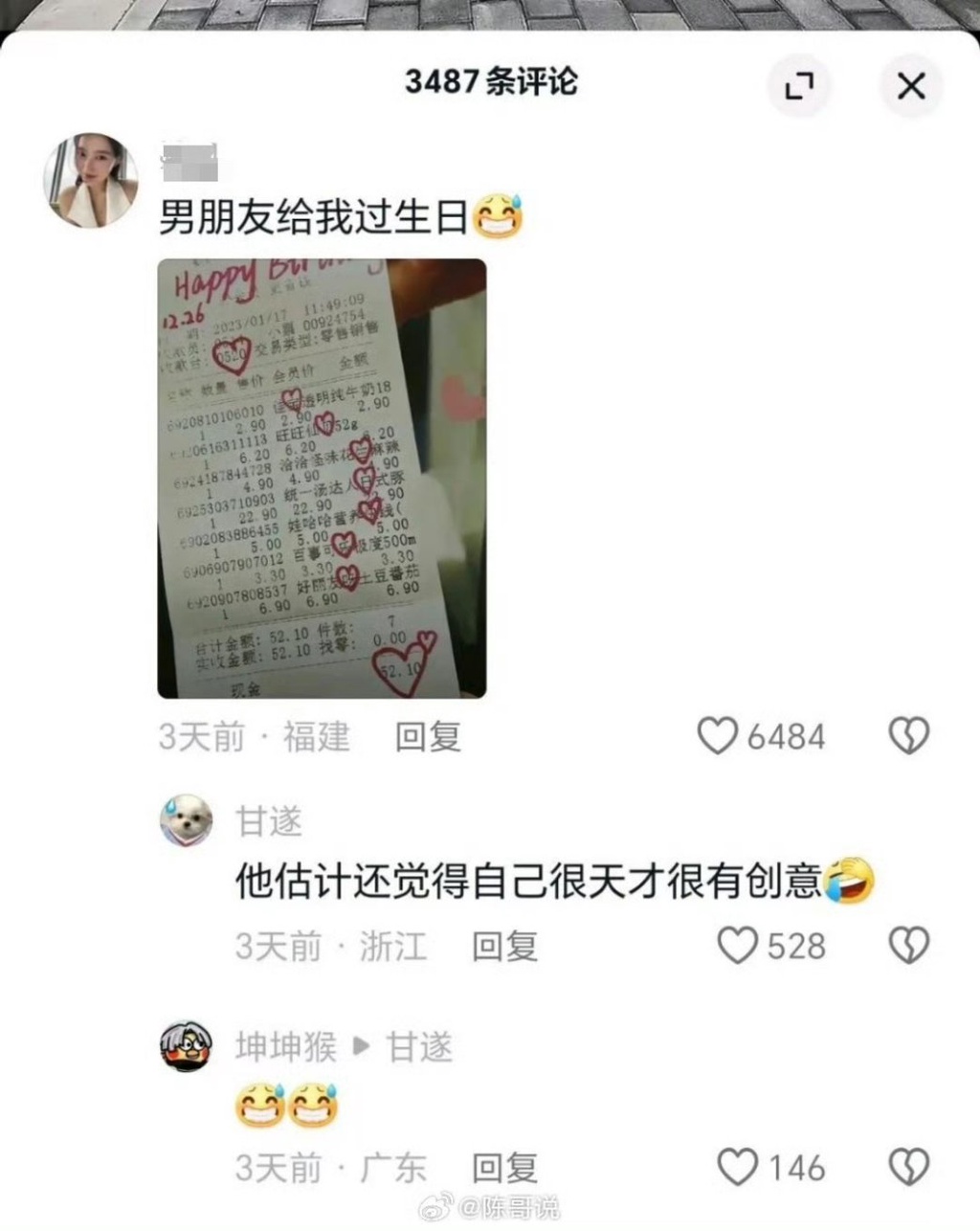Like 坤坤猴's reply with 146 likes
Image resolution: width=980 pixels, height=1231 pixels.
(738, 1168)
